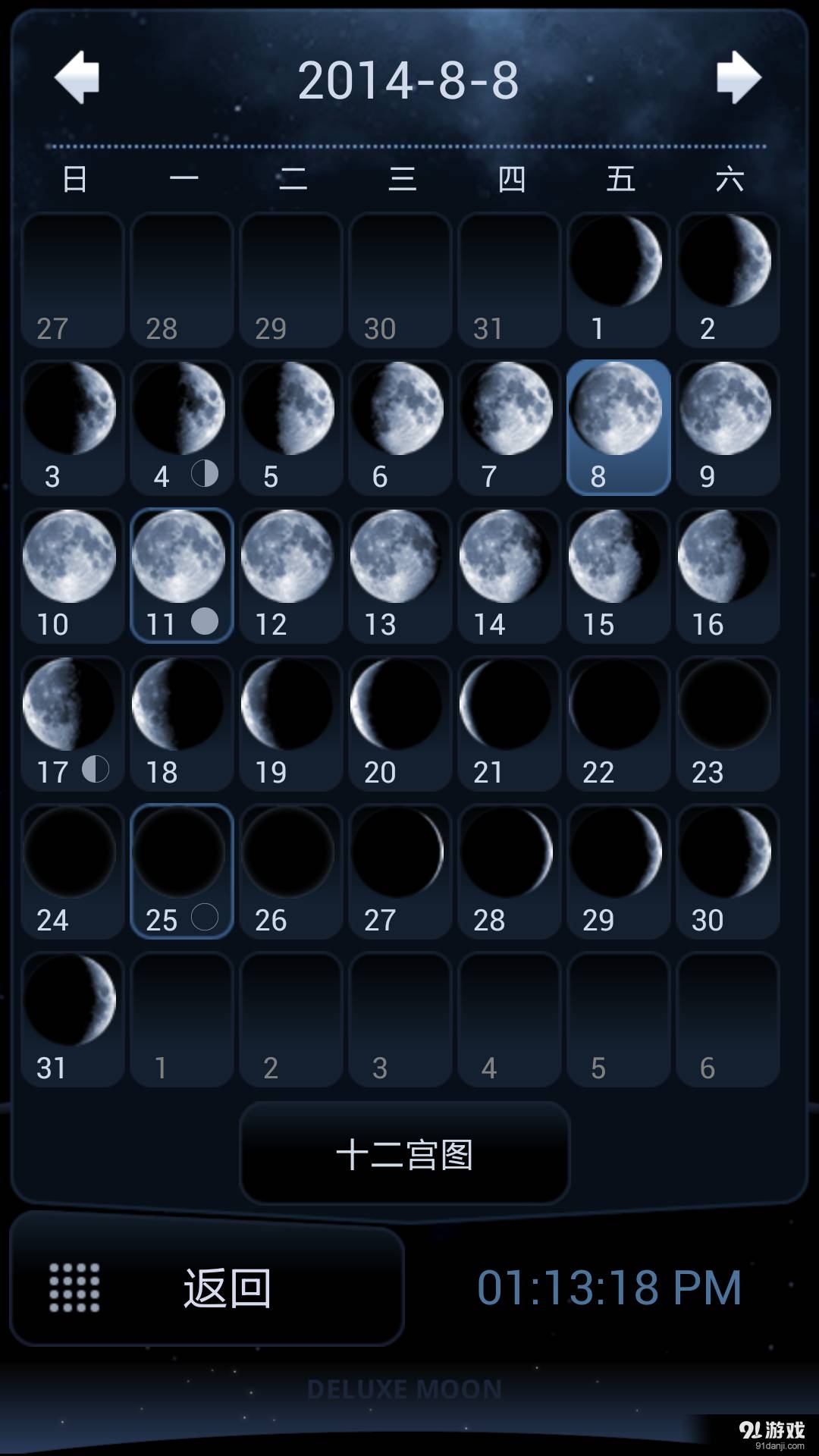This screenshot has width=819, height=1456.
Task: Tap the 返回 back button
Action: [x=206, y=1287]
